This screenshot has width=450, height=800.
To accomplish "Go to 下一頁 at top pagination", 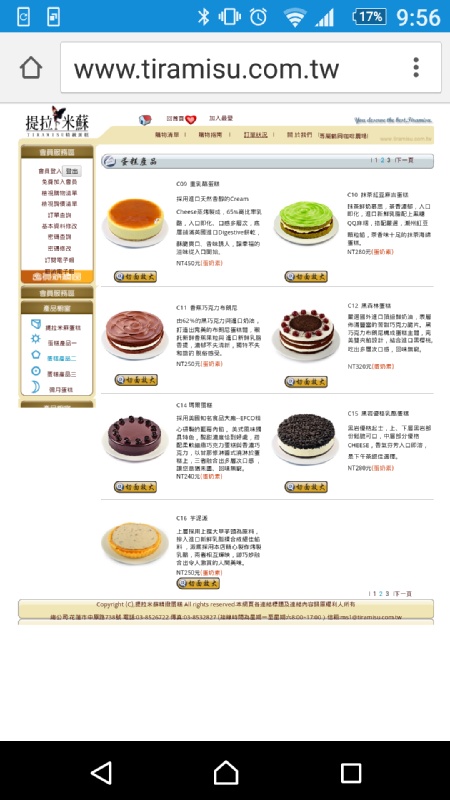I will click(x=404, y=160).
